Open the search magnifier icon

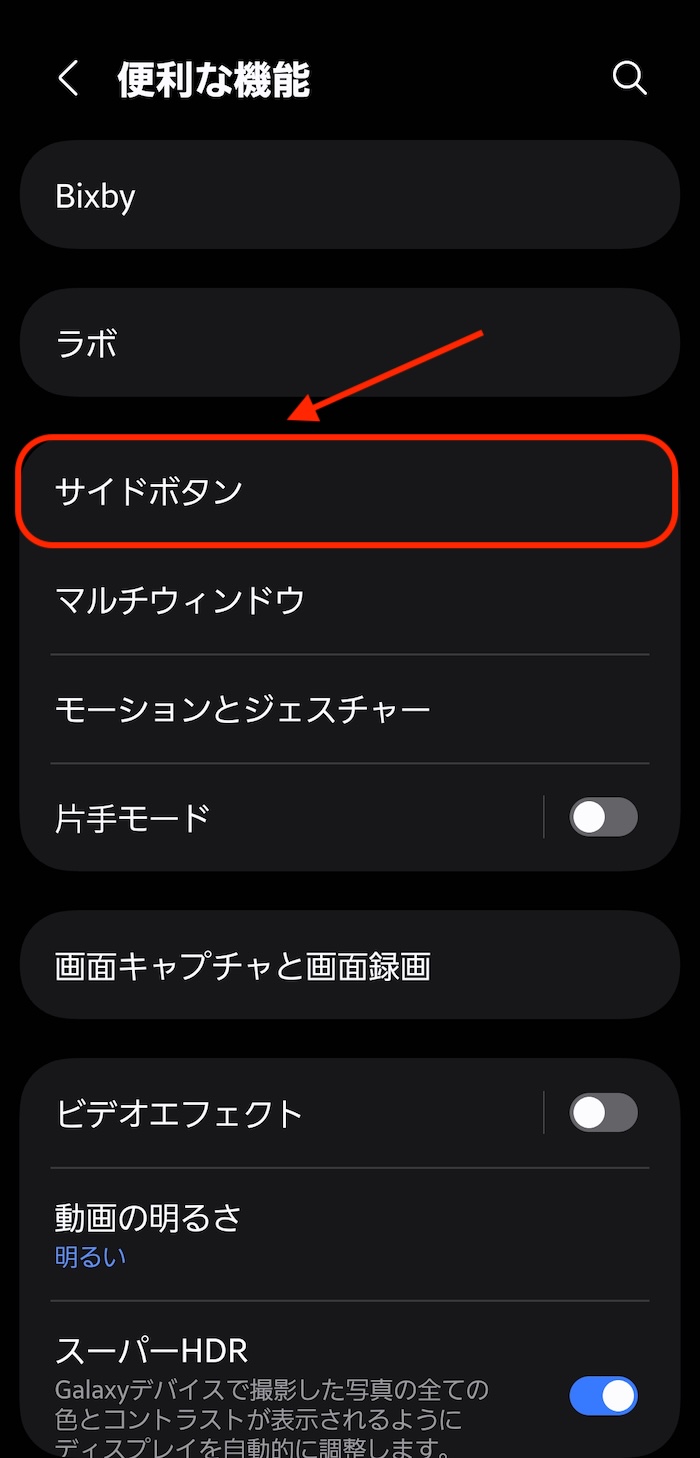[629, 78]
